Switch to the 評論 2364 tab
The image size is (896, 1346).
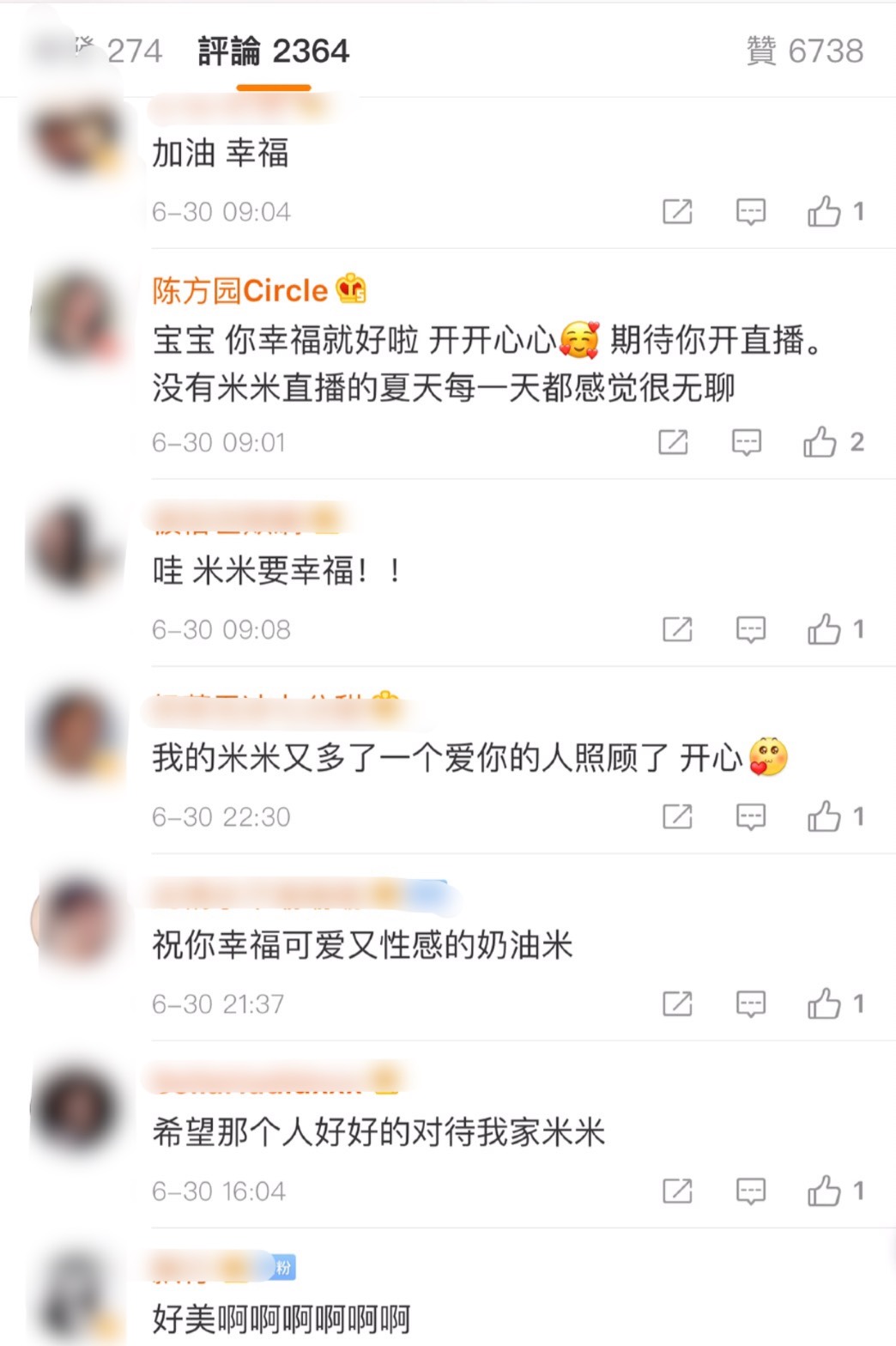[x=273, y=52]
